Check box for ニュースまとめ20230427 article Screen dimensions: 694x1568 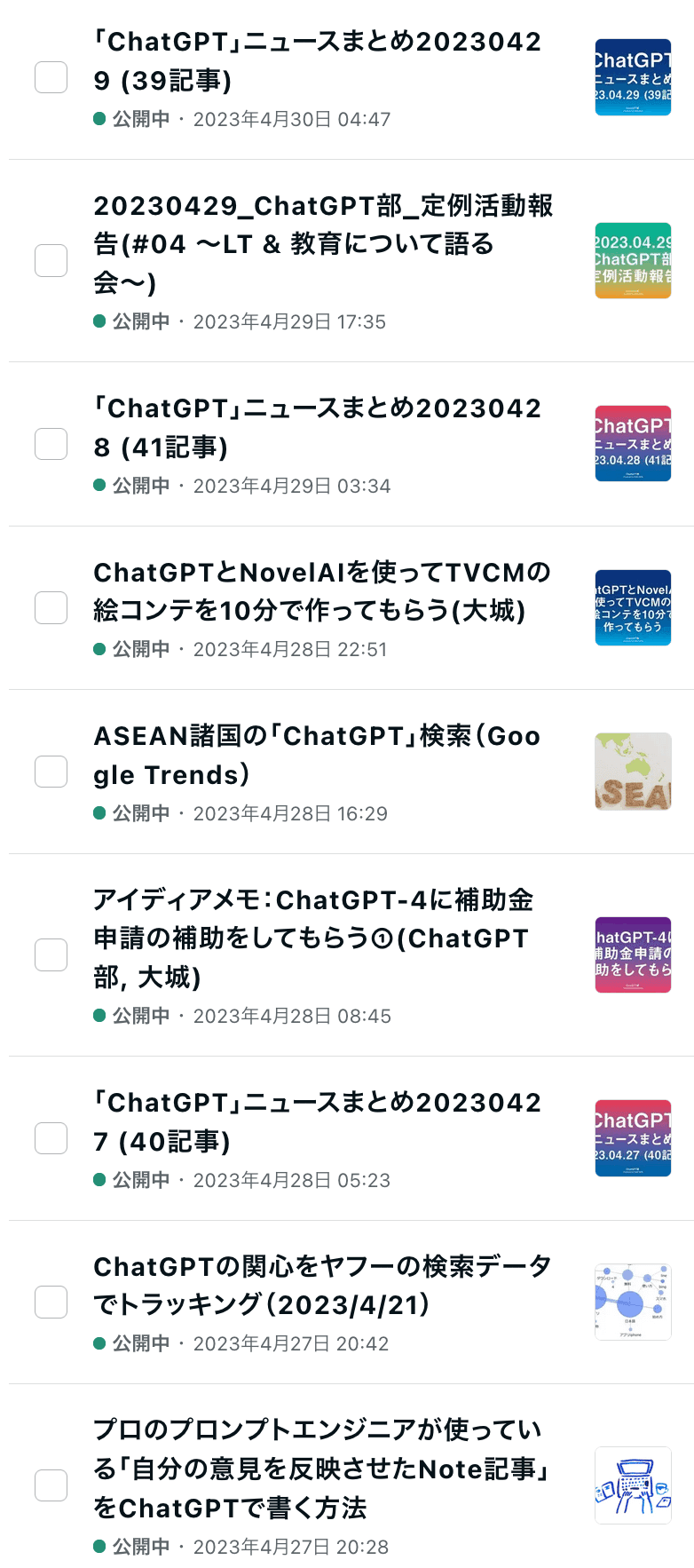click(51, 1137)
